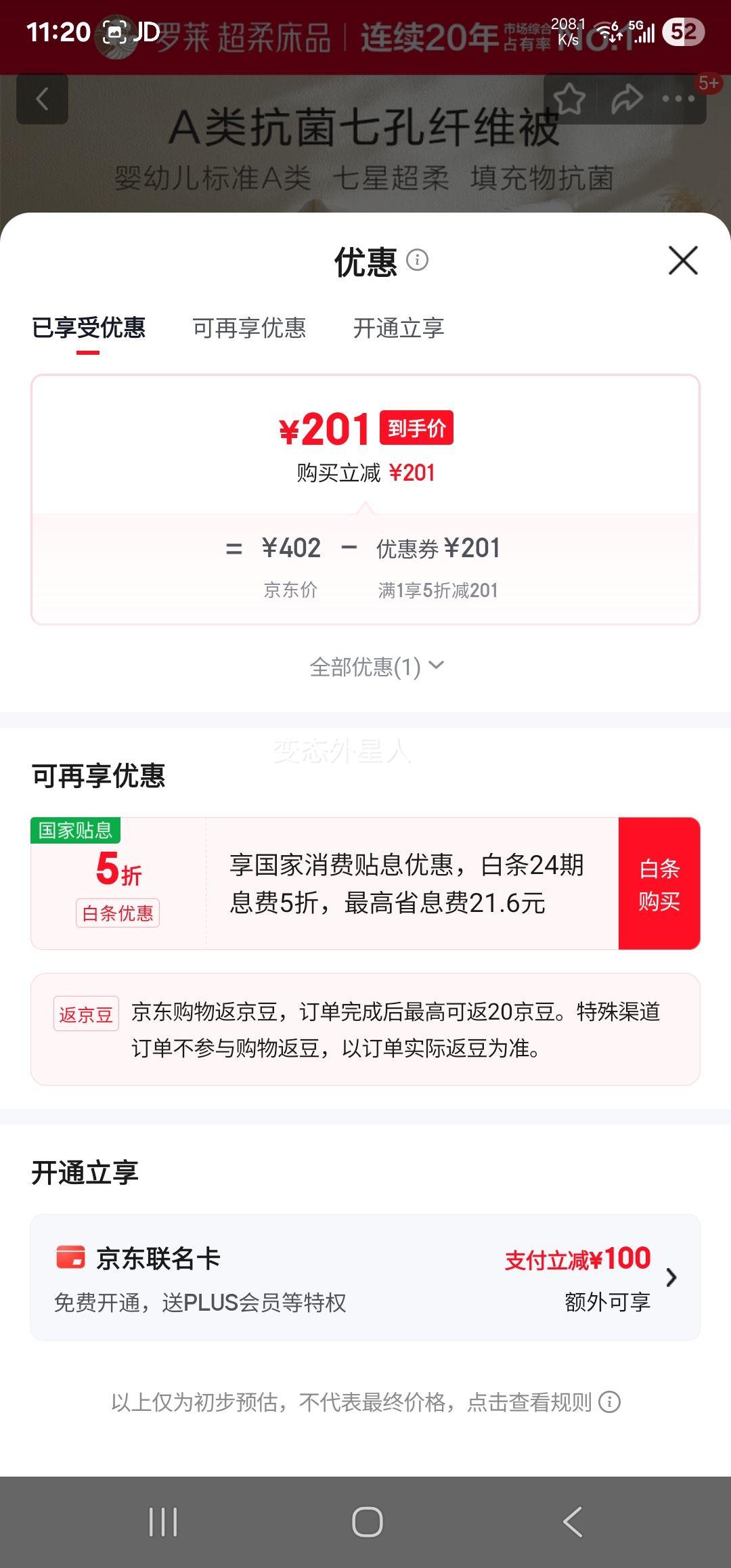Open 京东联名卡 details via the right chevron
This screenshot has height=1568, width=731.
(672, 1276)
